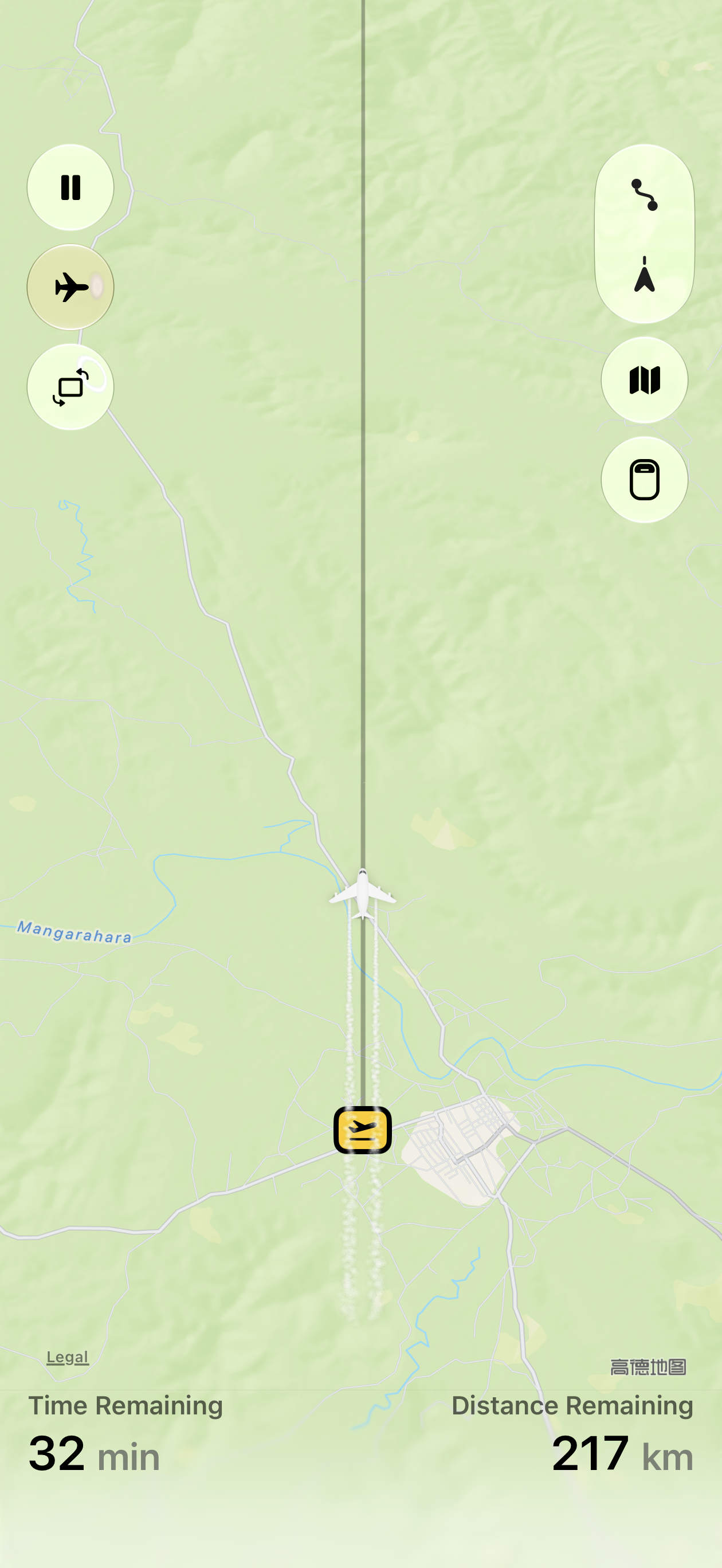Tap the rotate screen orientation button
722x1568 pixels.
pos(70,386)
